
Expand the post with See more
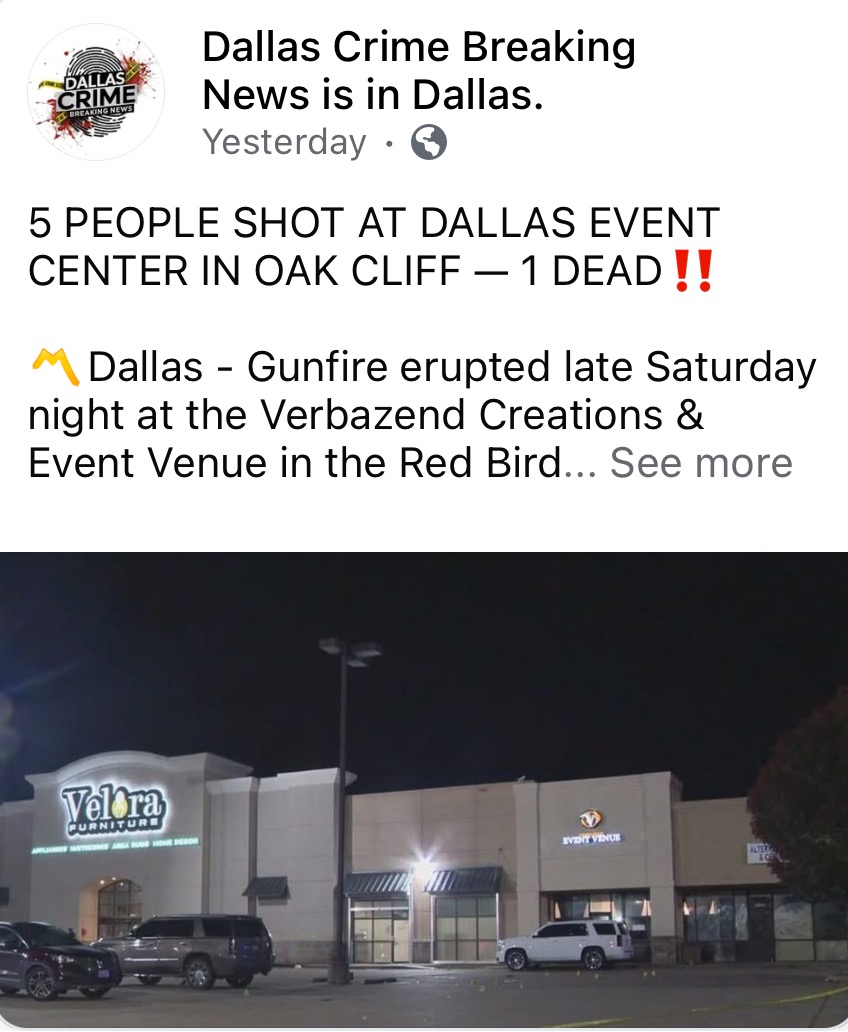click(701, 464)
